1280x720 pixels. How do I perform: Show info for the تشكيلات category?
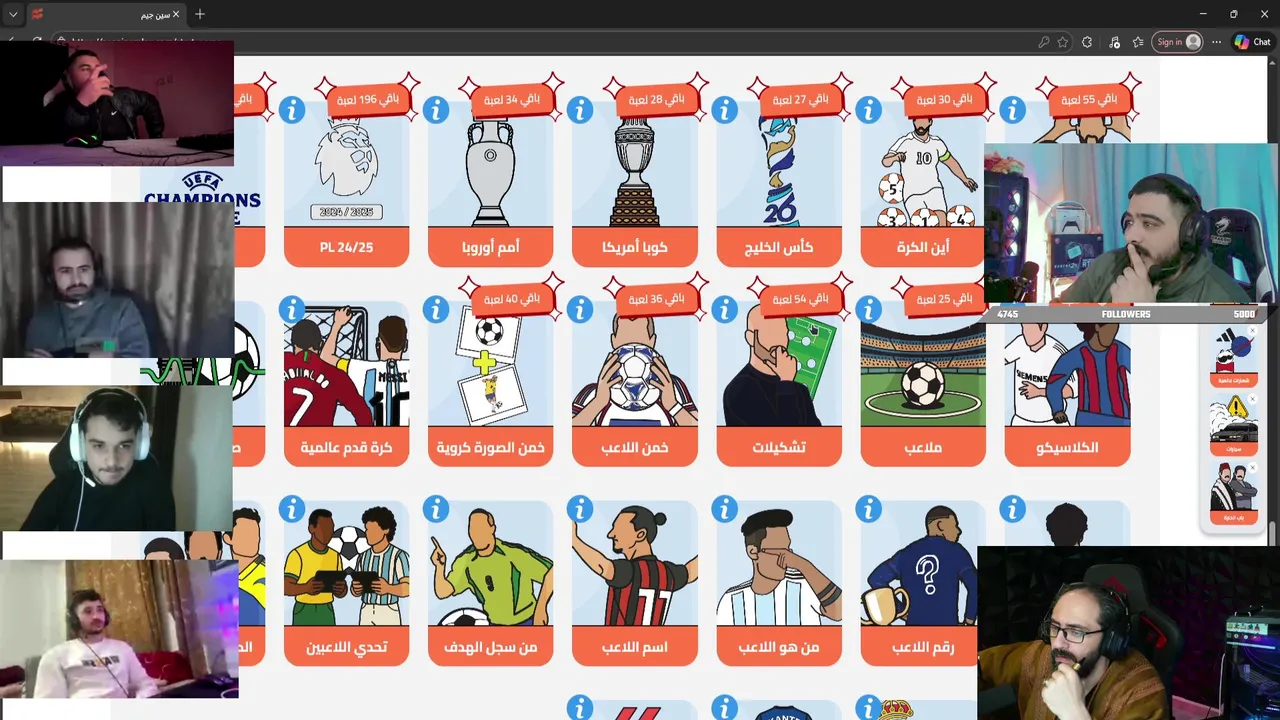(x=724, y=310)
